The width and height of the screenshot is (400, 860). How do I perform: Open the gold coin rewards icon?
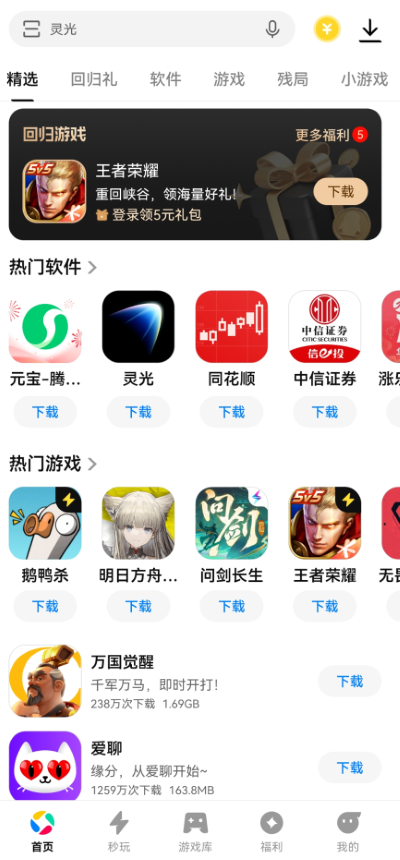point(327,29)
